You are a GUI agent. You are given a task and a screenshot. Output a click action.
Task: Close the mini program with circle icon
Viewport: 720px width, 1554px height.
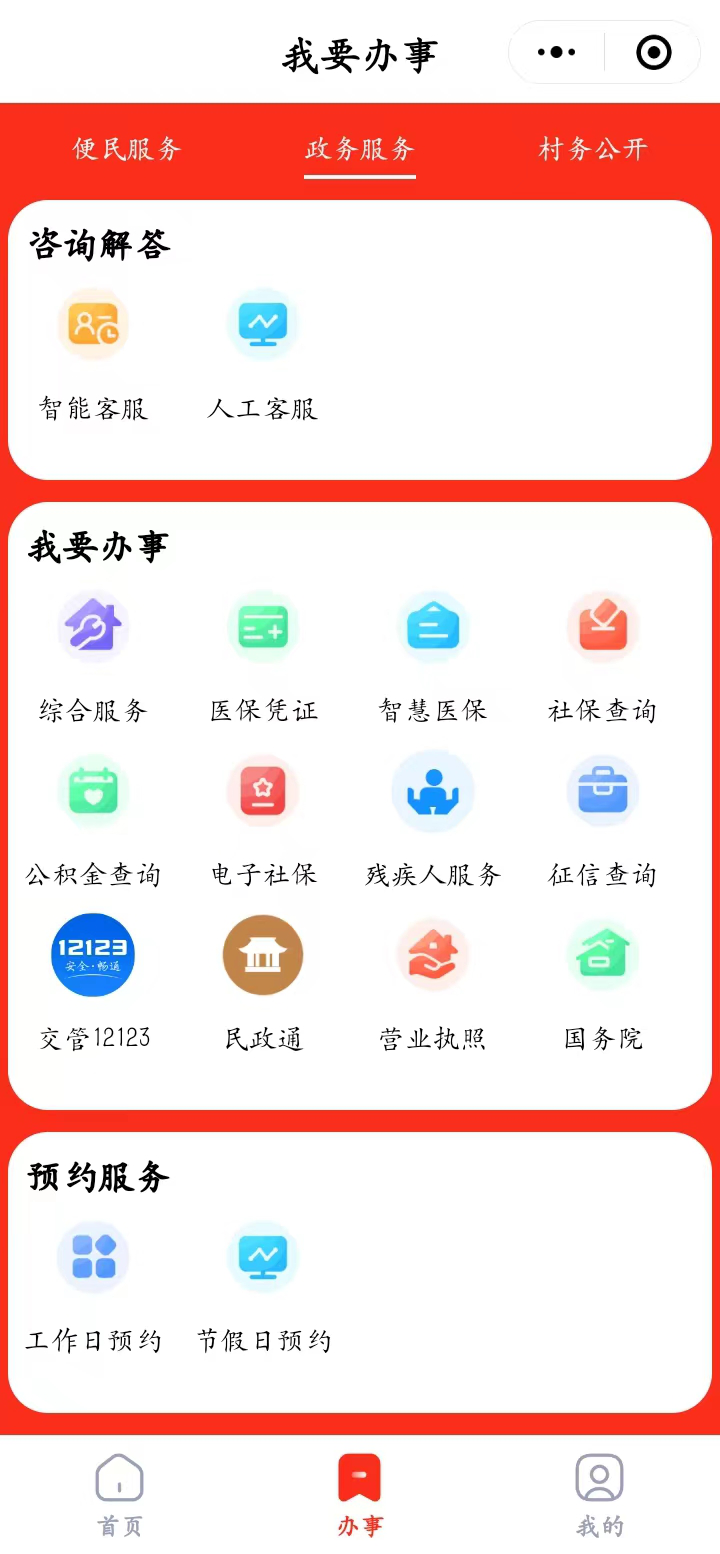point(654,52)
